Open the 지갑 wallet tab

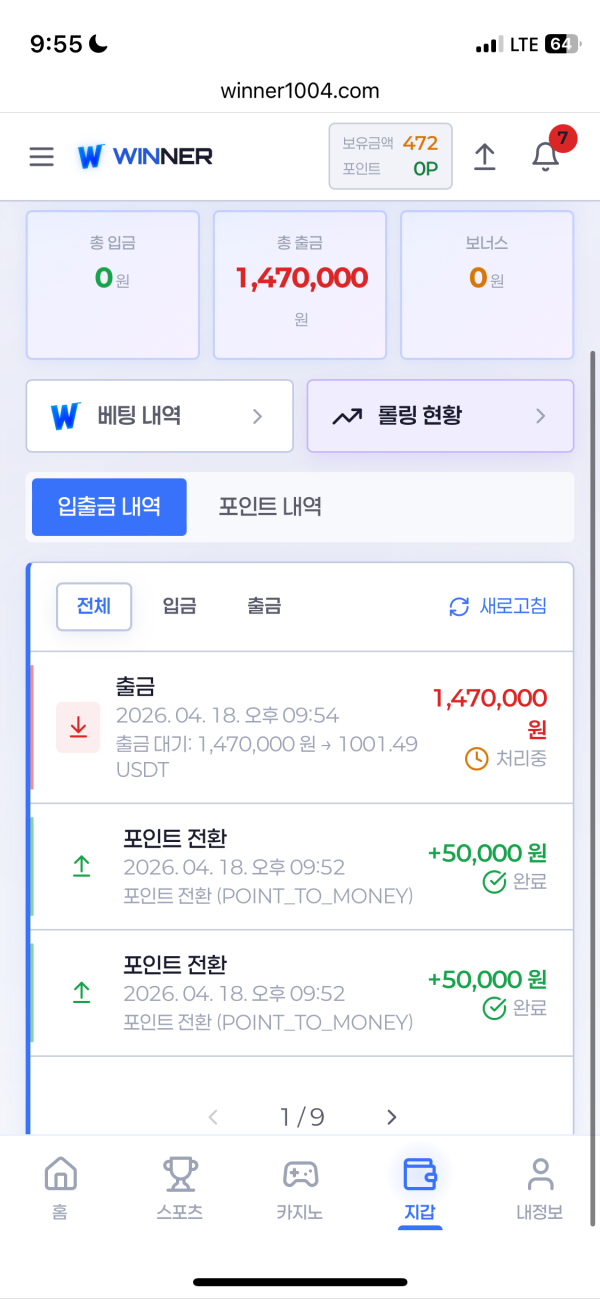(x=420, y=1188)
